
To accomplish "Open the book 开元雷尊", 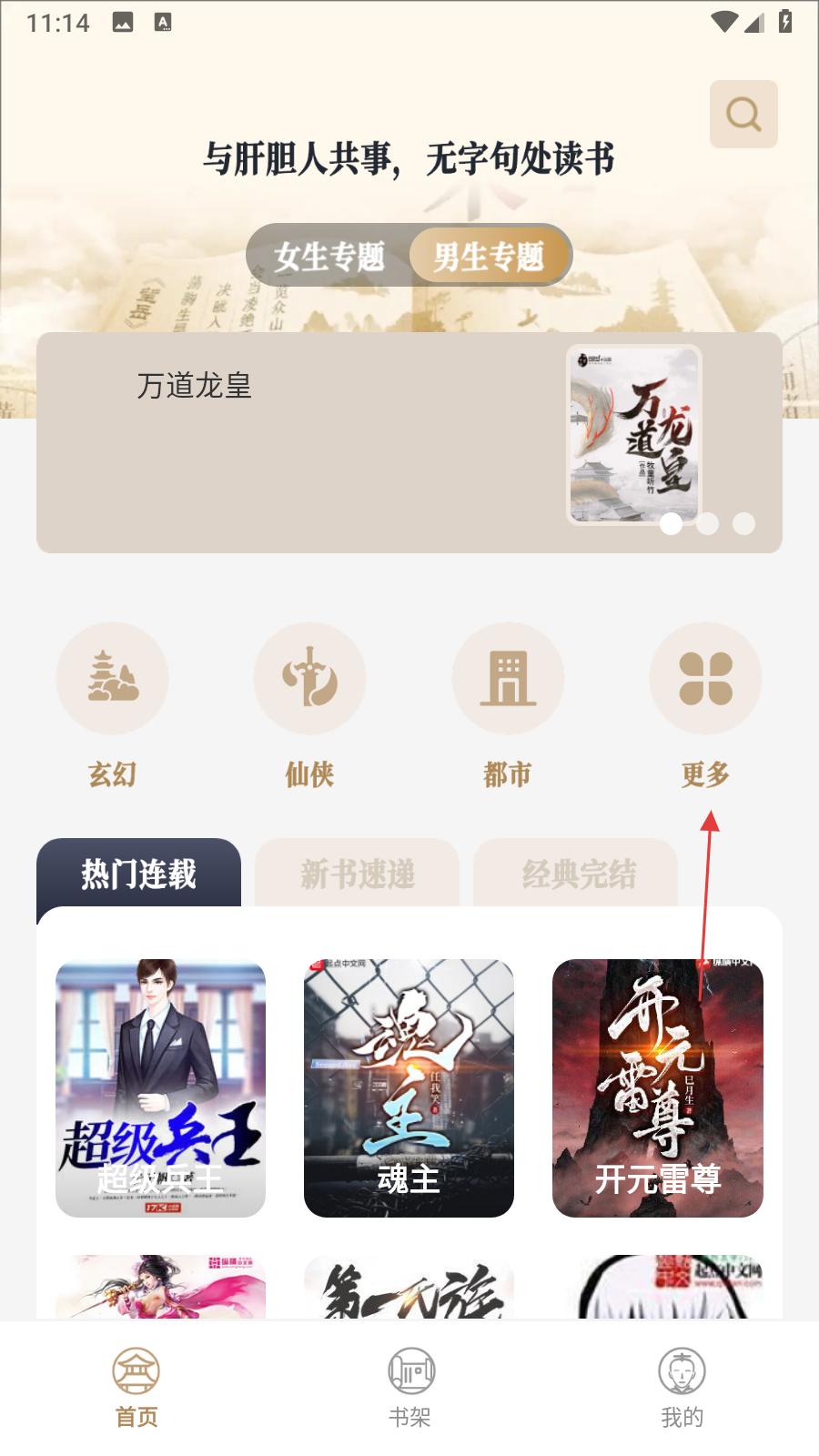I will pyautogui.click(x=657, y=1087).
